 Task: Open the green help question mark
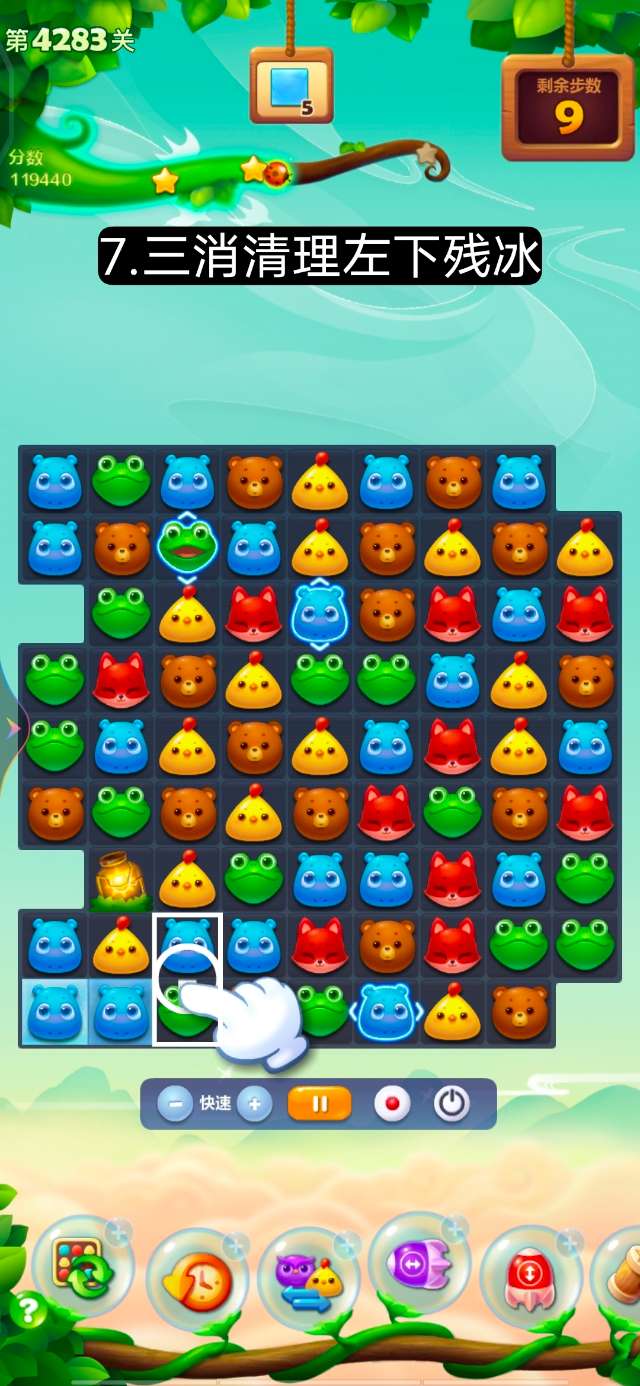[x=28, y=1309]
